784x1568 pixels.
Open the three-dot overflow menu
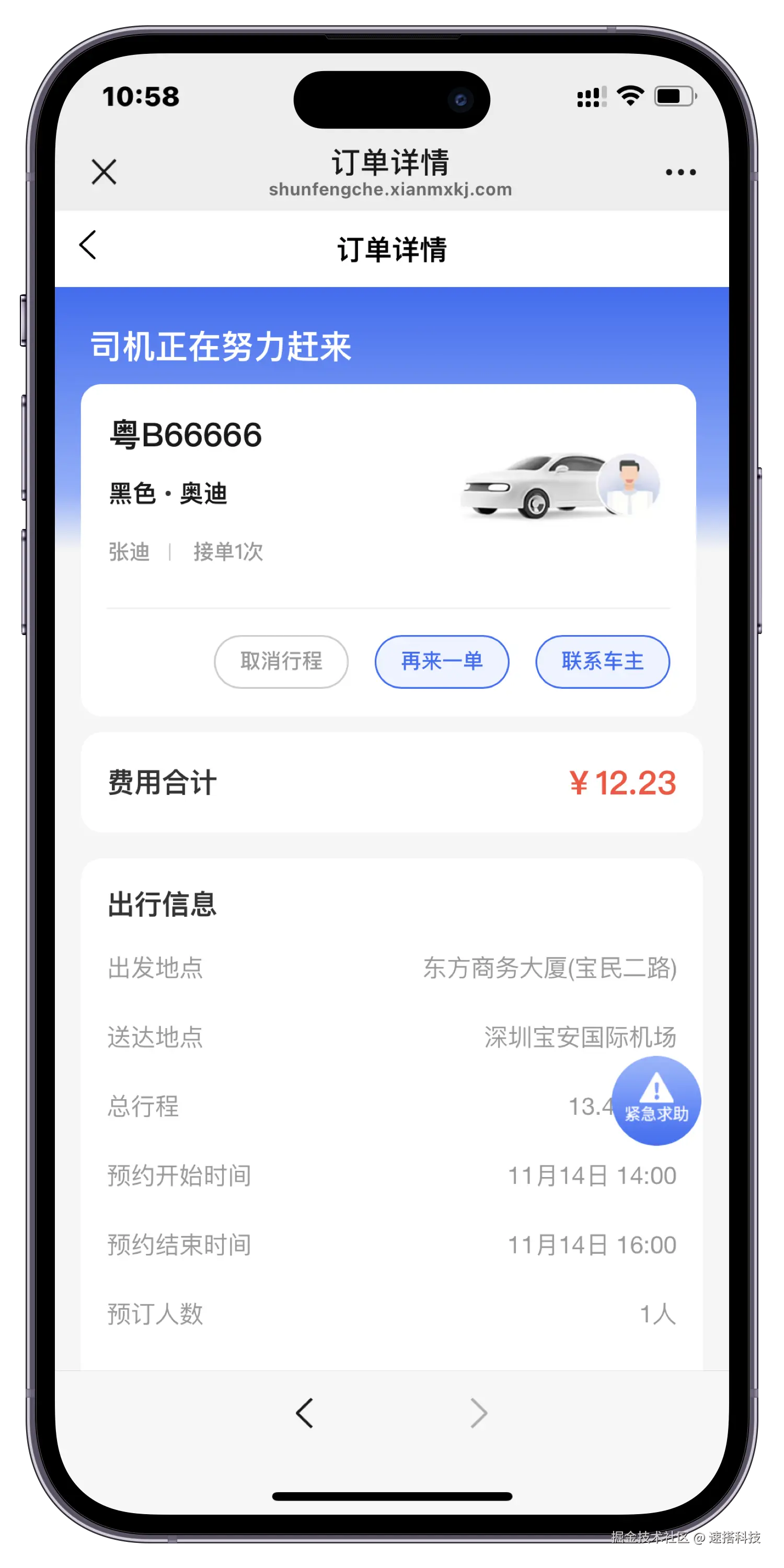click(681, 172)
